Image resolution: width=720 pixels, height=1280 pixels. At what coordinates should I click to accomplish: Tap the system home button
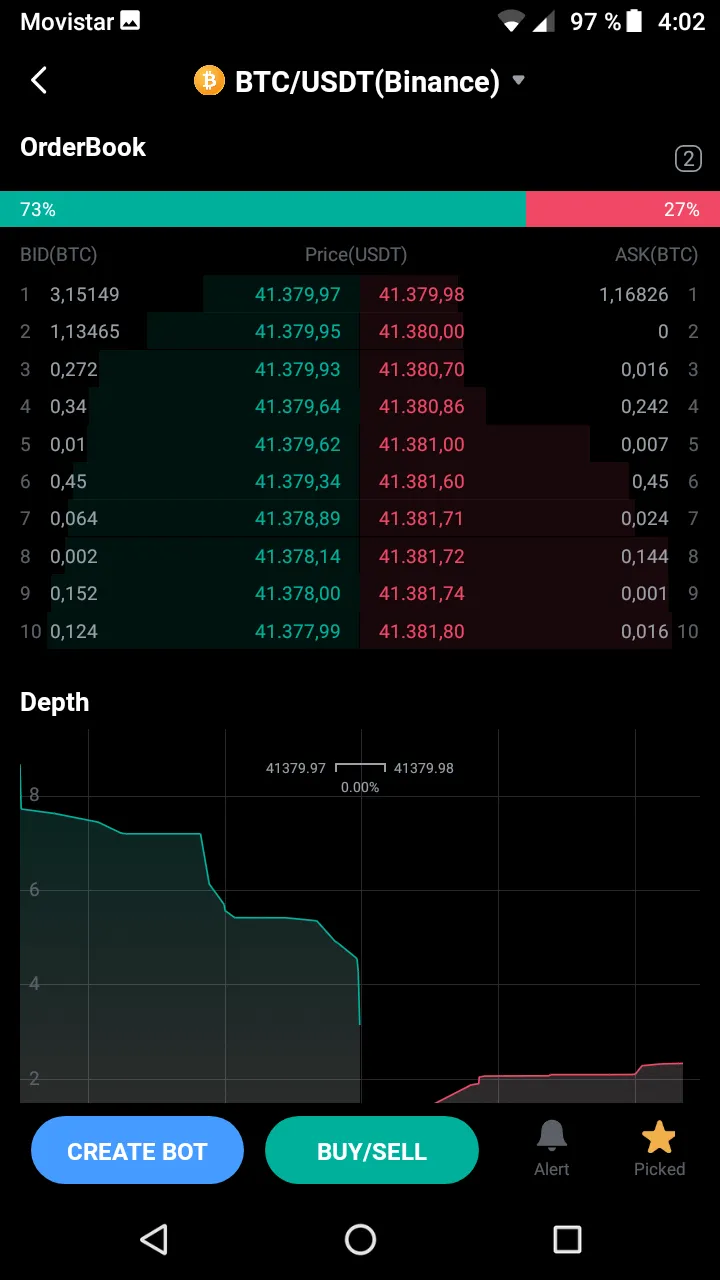(x=360, y=1240)
